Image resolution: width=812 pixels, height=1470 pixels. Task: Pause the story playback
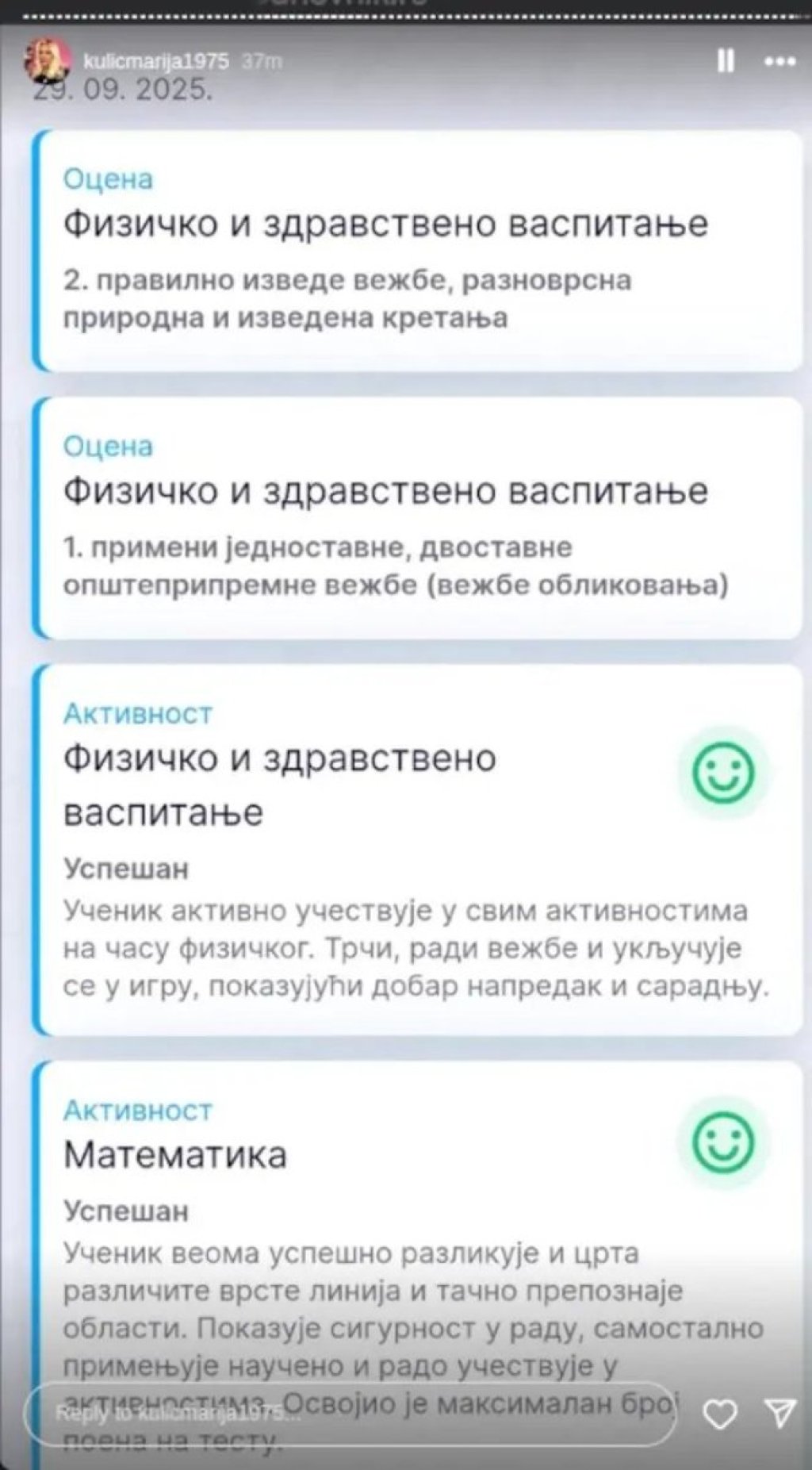click(x=725, y=62)
